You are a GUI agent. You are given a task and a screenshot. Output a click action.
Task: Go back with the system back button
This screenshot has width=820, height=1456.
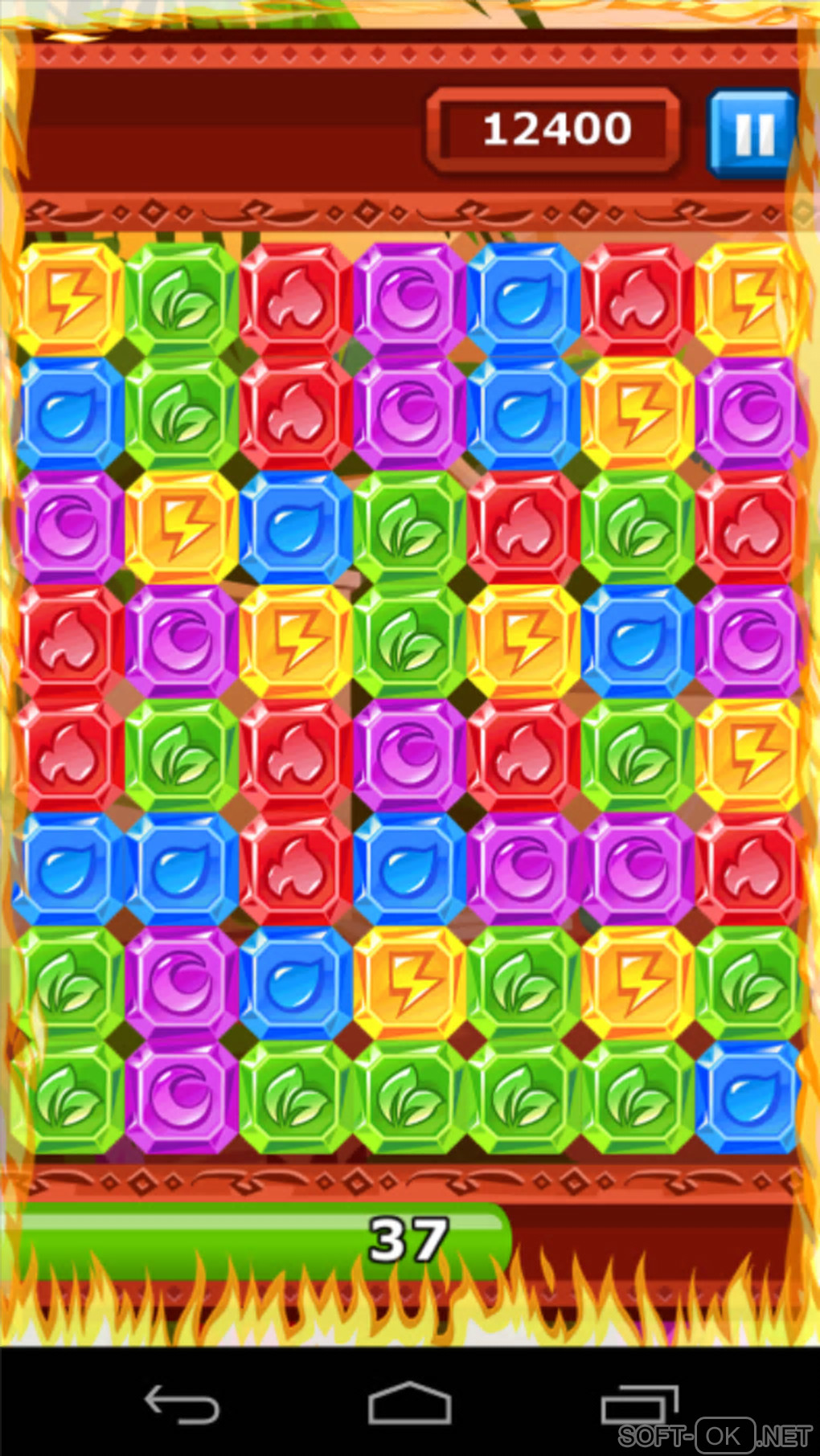pos(182,1405)
